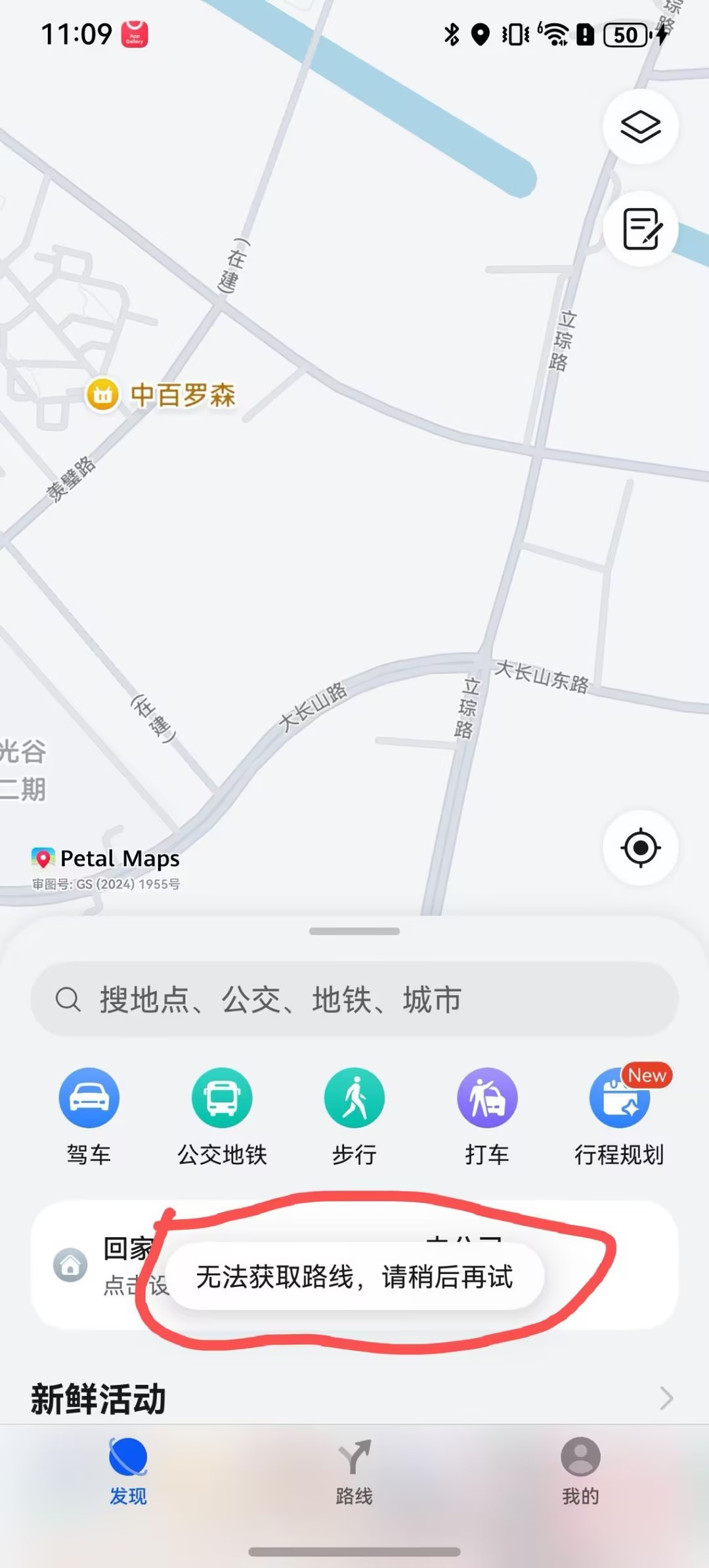Viewport: 709px width, 1568px height.
Task: Expand 新鲜活动 section via its chevron
Action: click(666, 1398)
